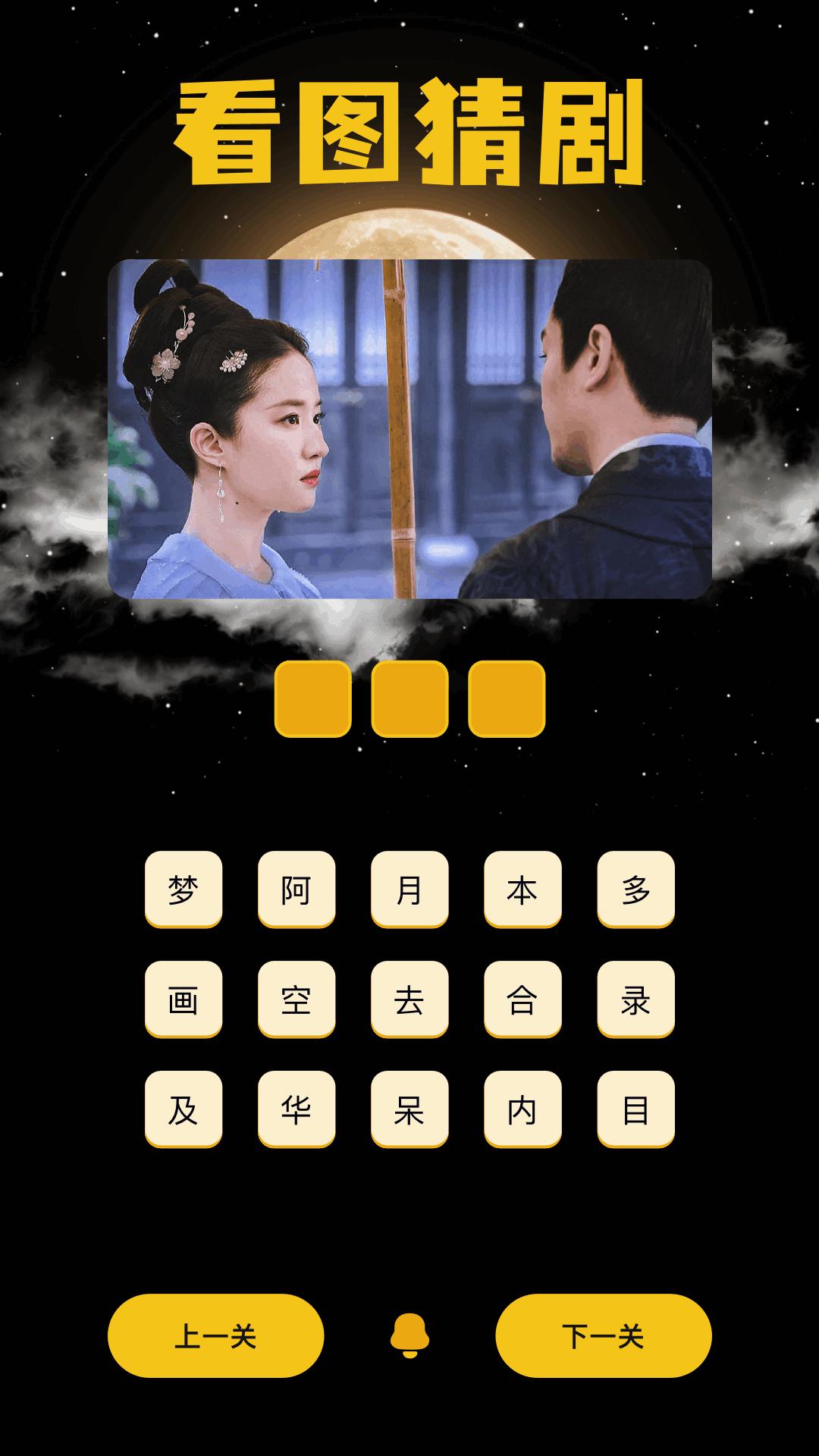Screen dimensions: 819x1456
Task: Select the 合 character tile
Action: tap(522, 999)
